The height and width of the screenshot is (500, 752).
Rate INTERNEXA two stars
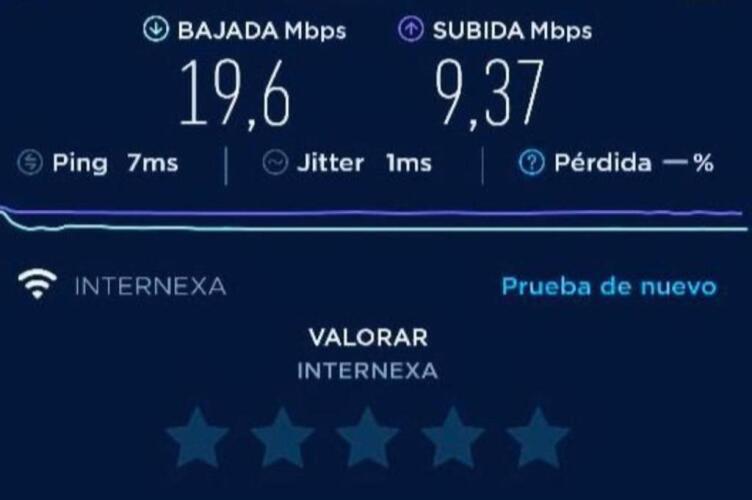282,438
